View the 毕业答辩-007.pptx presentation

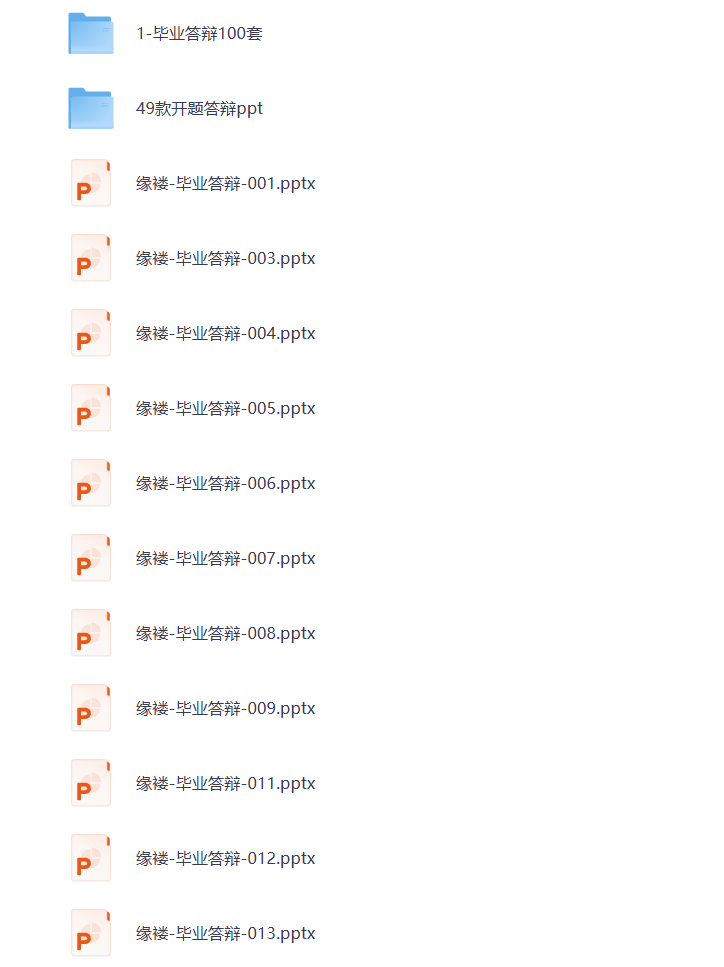[225, 559]
